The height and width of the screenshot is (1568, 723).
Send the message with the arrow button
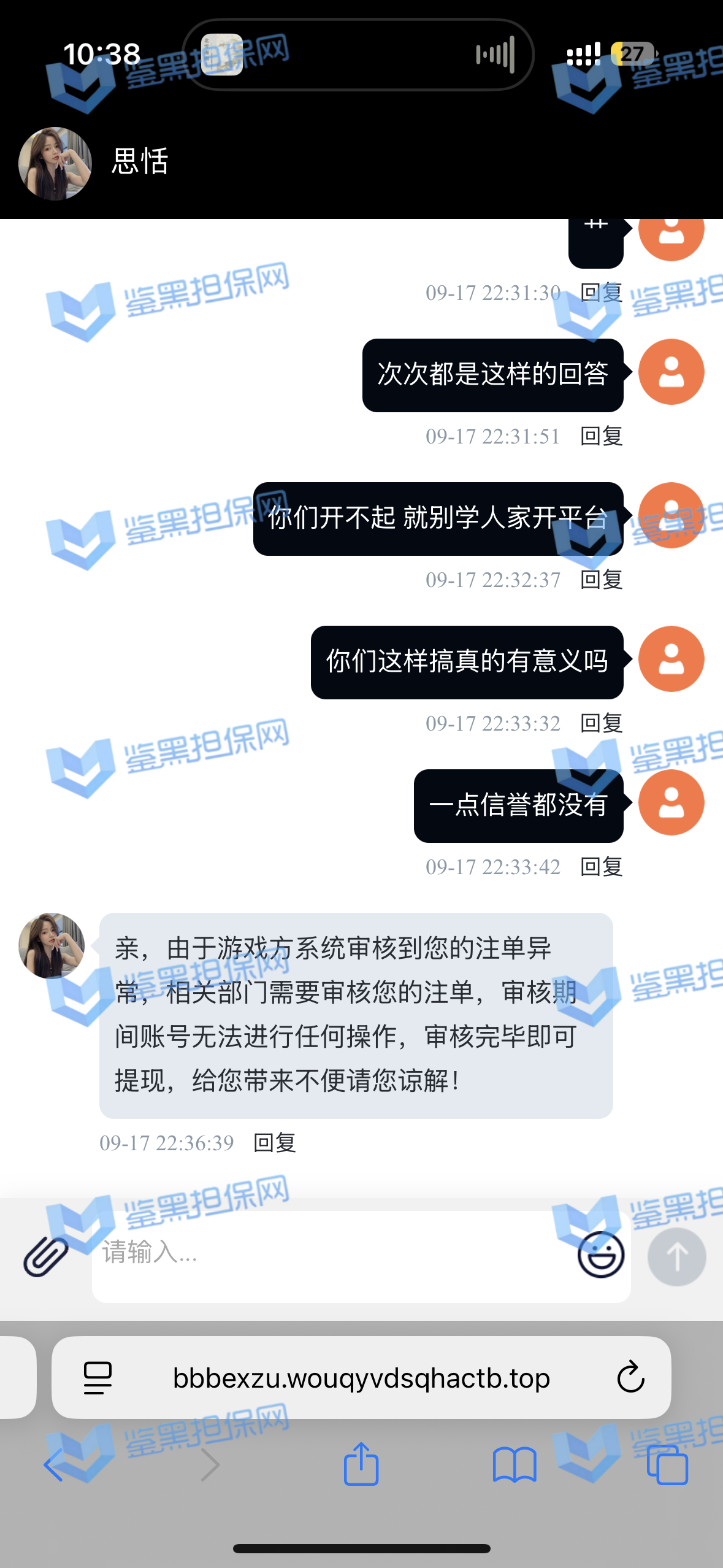[676, 1256]
